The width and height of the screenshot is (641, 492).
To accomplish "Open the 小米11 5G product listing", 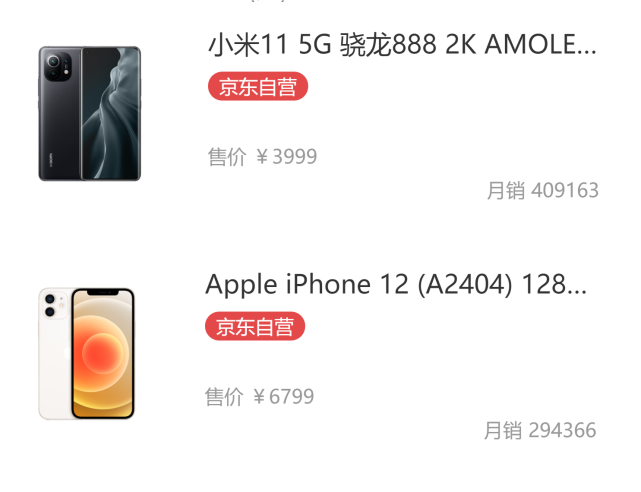I will pyautogui.click(x=402, y=45).
